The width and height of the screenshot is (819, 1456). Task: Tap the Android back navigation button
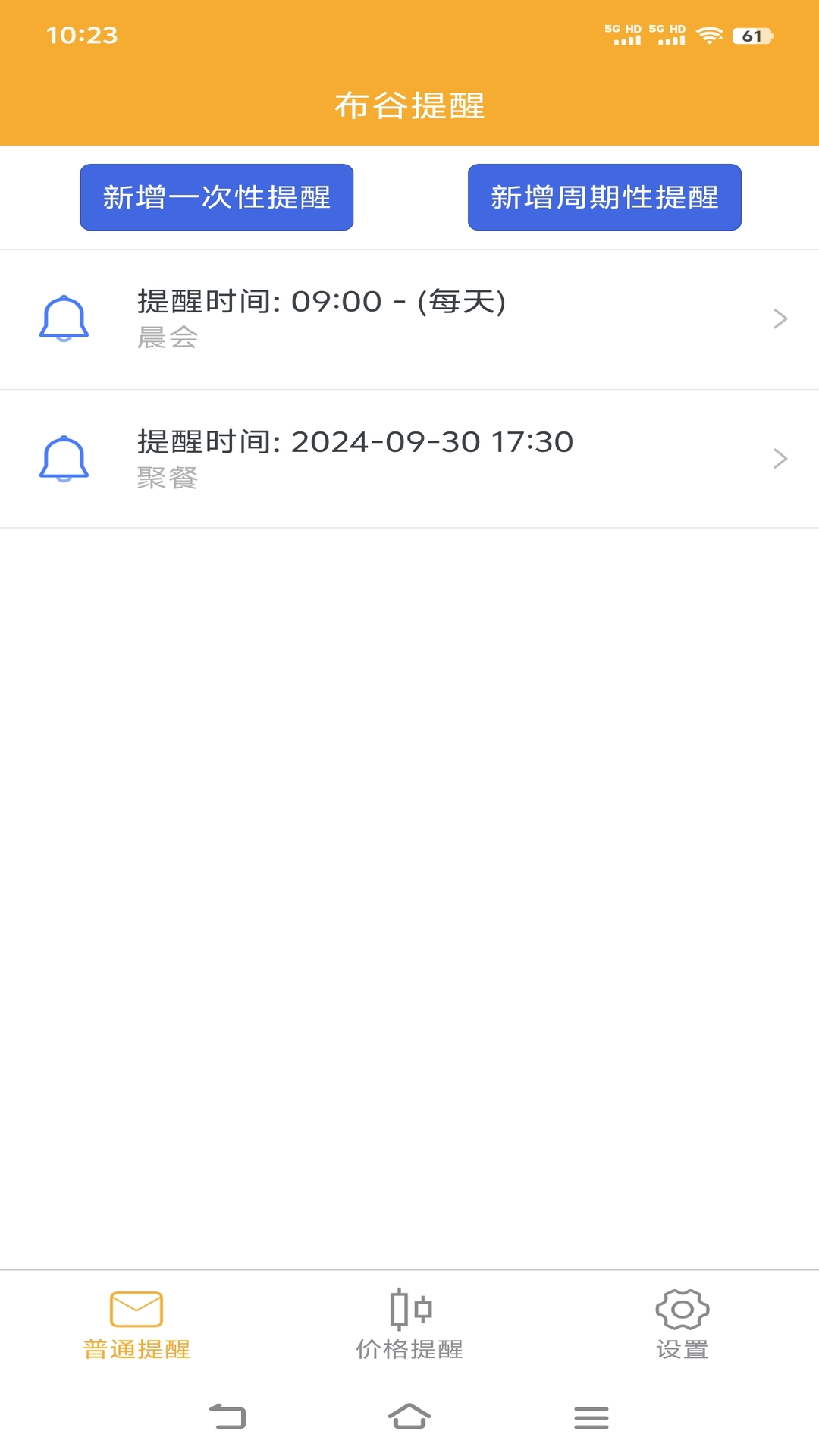228,1415
